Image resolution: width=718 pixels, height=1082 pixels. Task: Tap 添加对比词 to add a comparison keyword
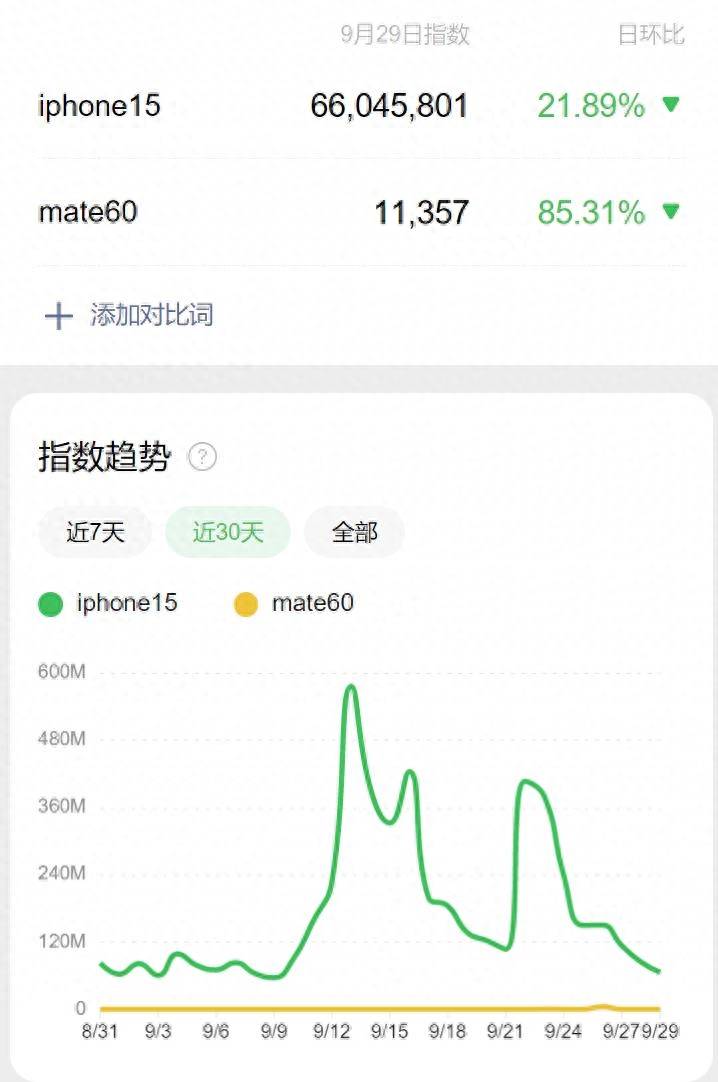[130, 316]
